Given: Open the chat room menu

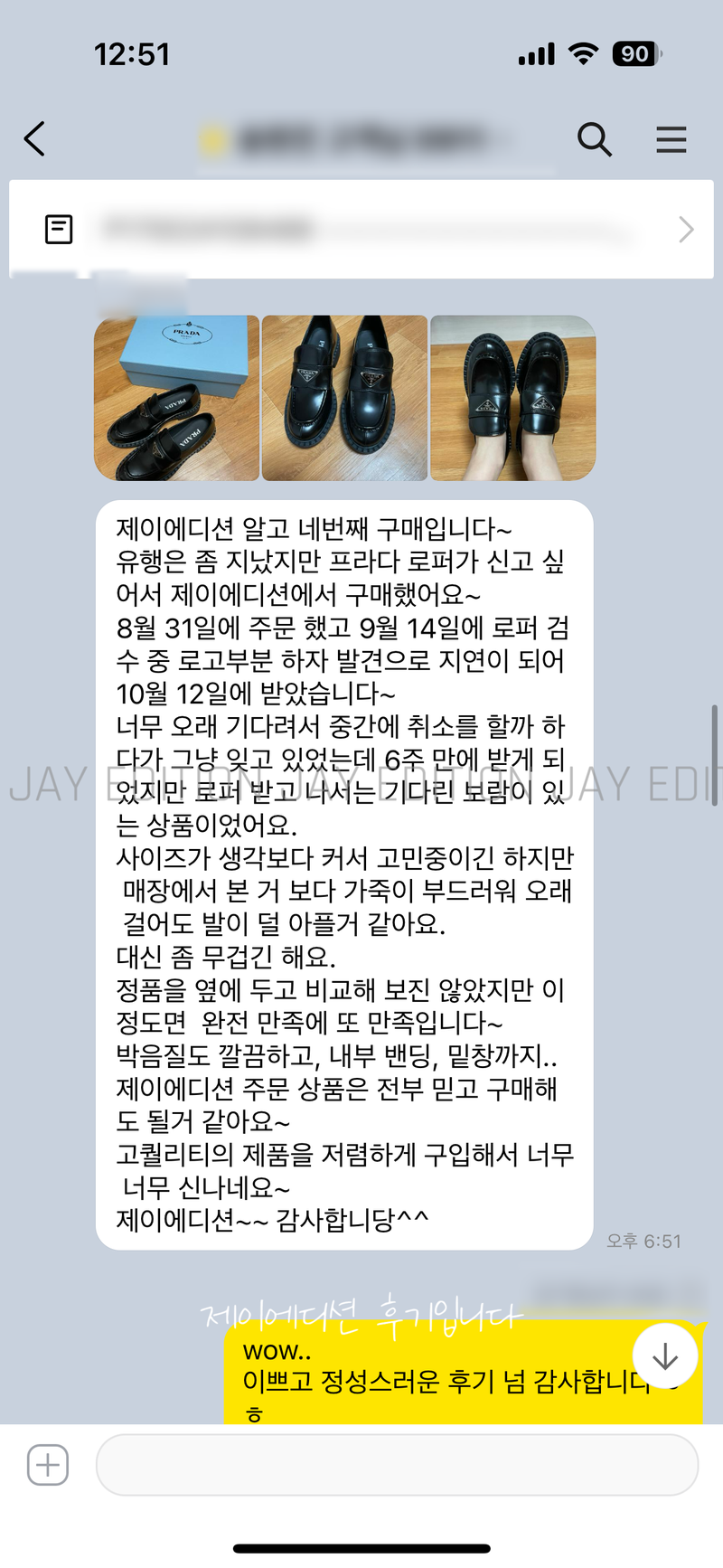Looking at the screenshot, I should tap(671, 139).
